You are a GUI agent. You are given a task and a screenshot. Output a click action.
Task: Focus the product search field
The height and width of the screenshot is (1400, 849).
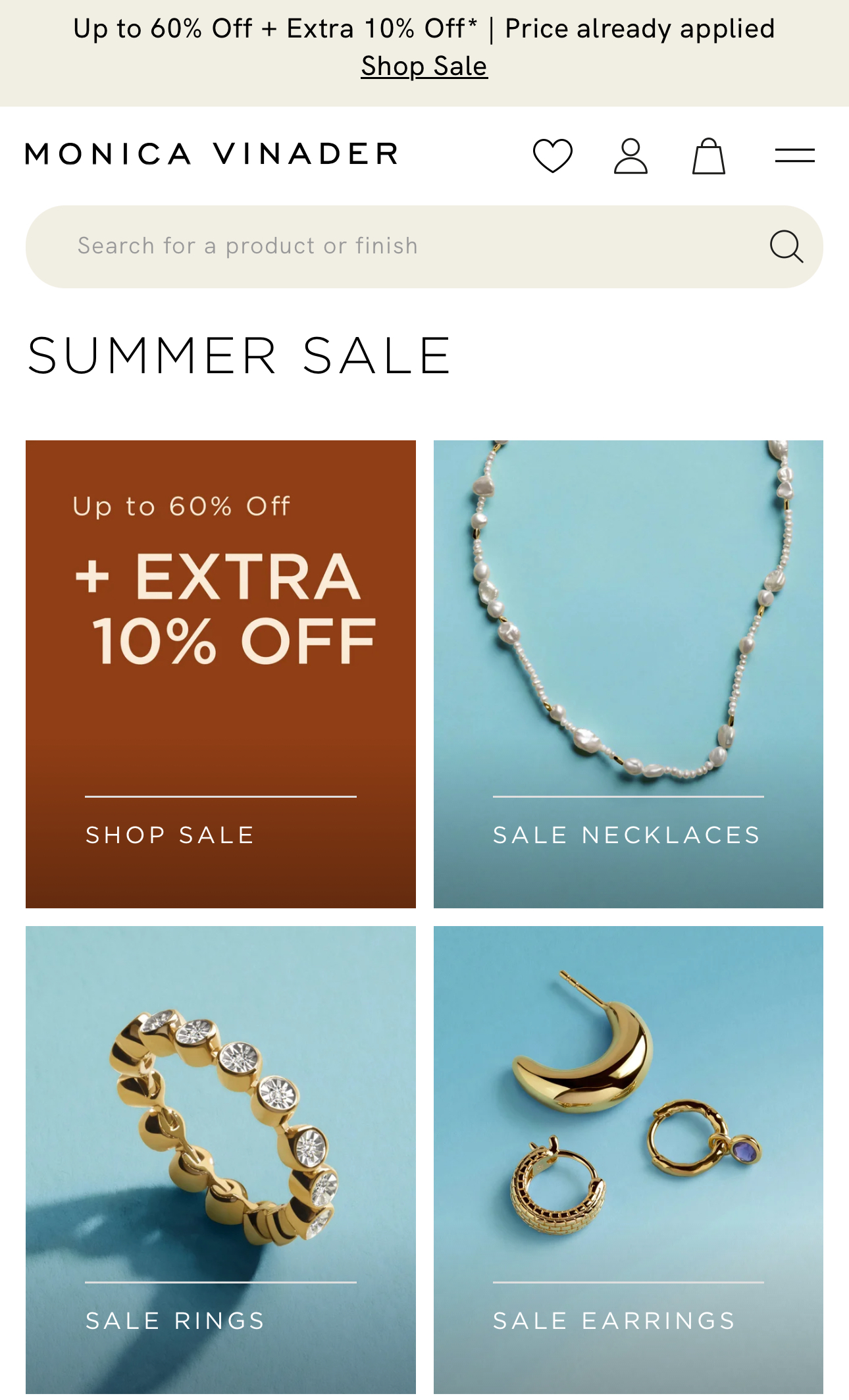395,246
